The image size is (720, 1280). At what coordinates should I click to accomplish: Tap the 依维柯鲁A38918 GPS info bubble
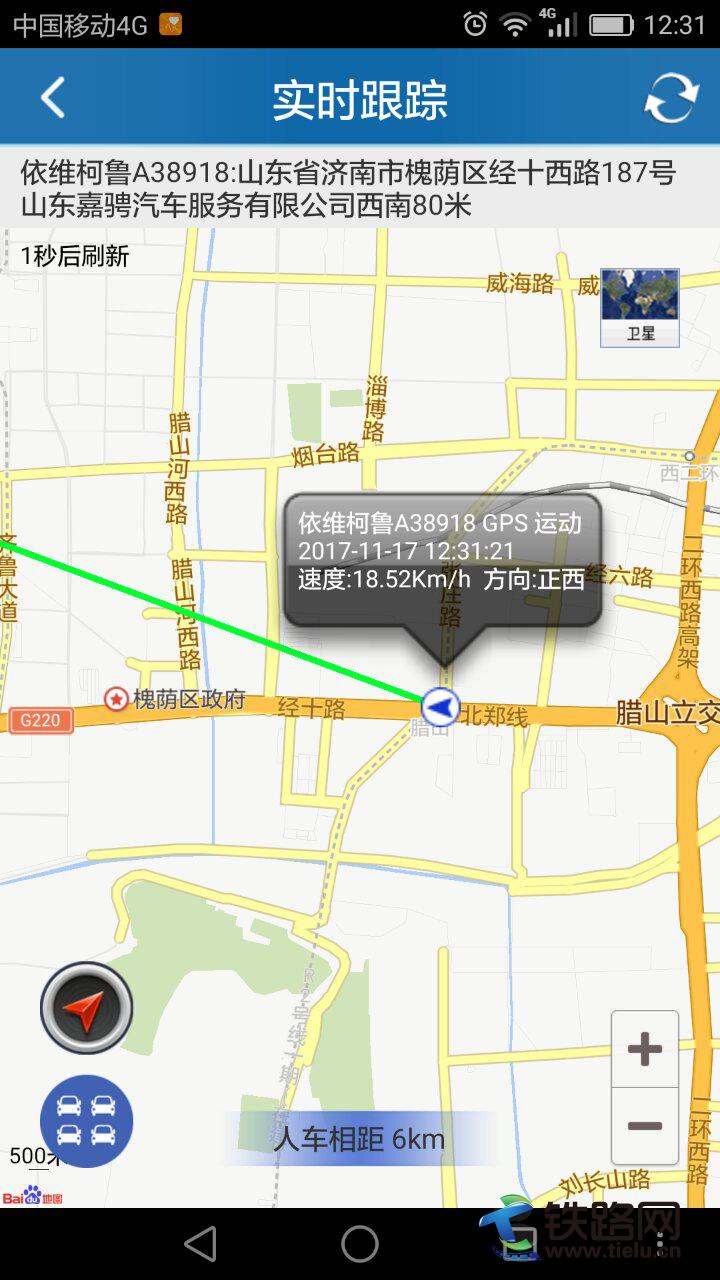click(442, 560)
